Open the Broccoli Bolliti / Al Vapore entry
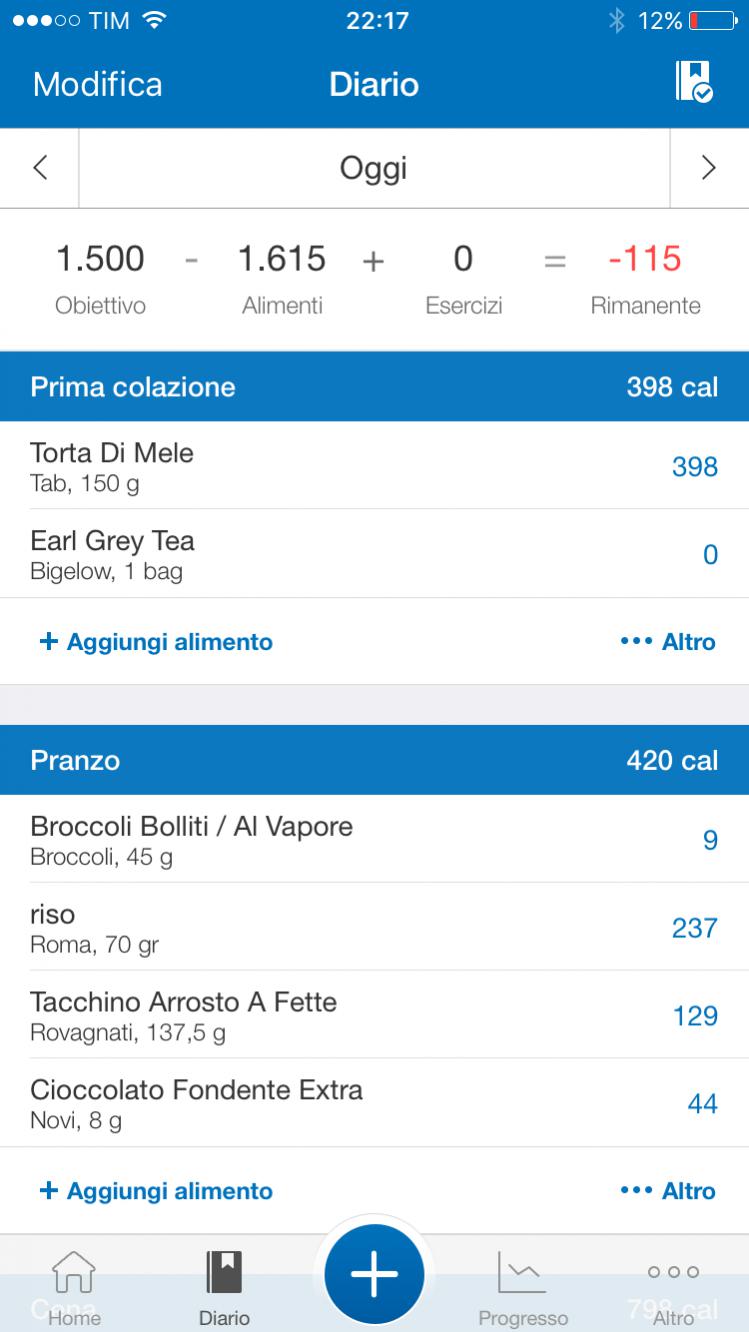The width and height of the screenshot is (749, 1332). pos(374,839)
